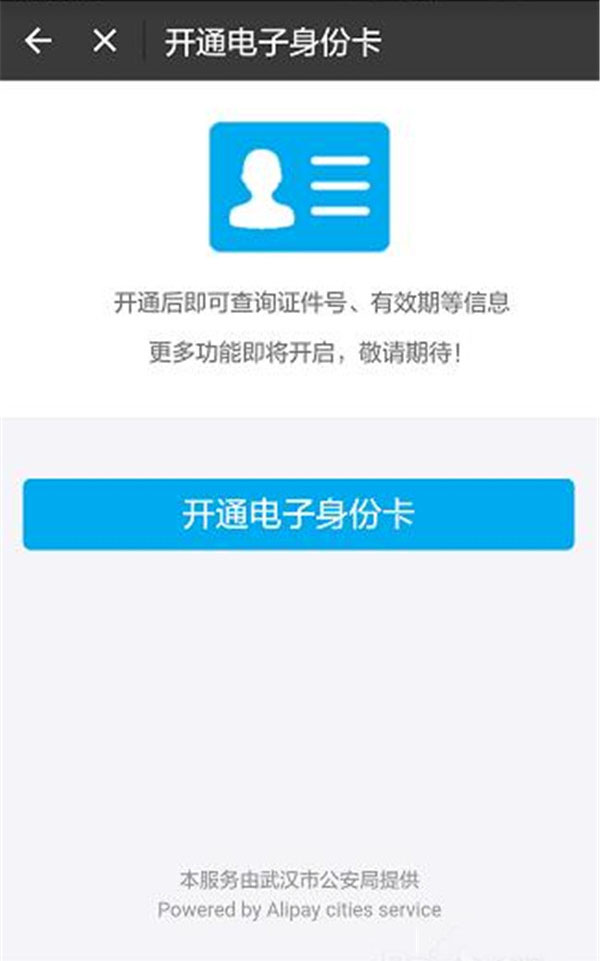
Task: Tap the blue 开通电子身份卡 button
Action: click(x=299, y=514)
